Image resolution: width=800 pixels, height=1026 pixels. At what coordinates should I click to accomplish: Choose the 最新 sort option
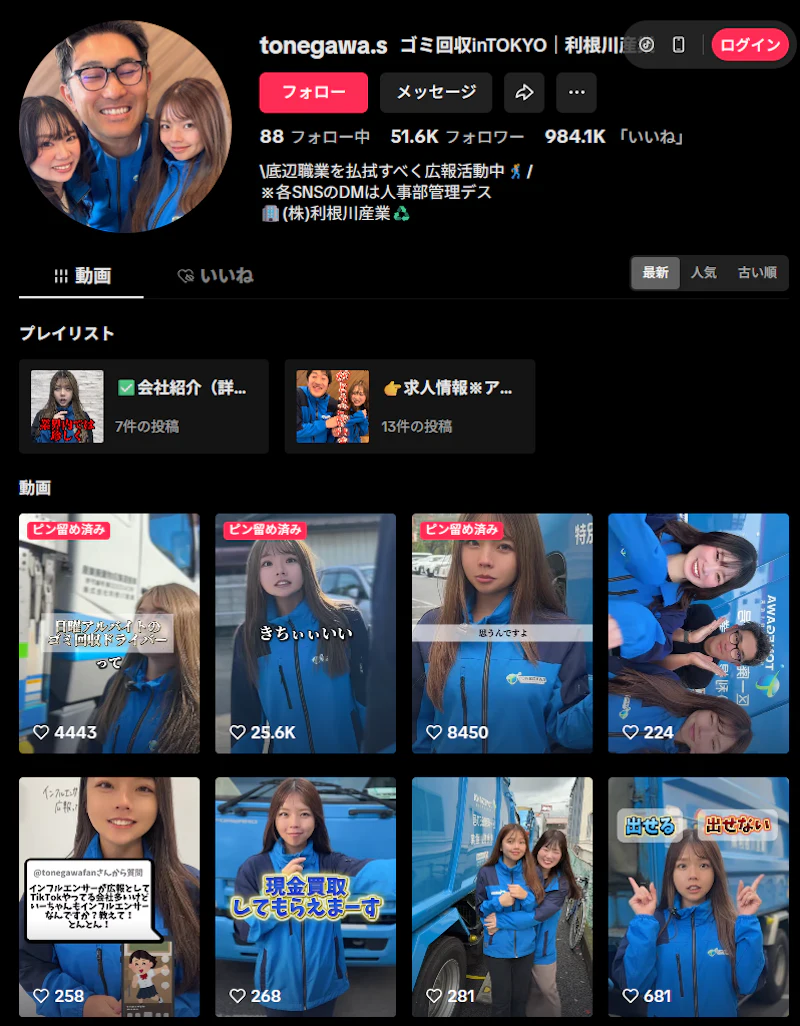pos(656,273)
